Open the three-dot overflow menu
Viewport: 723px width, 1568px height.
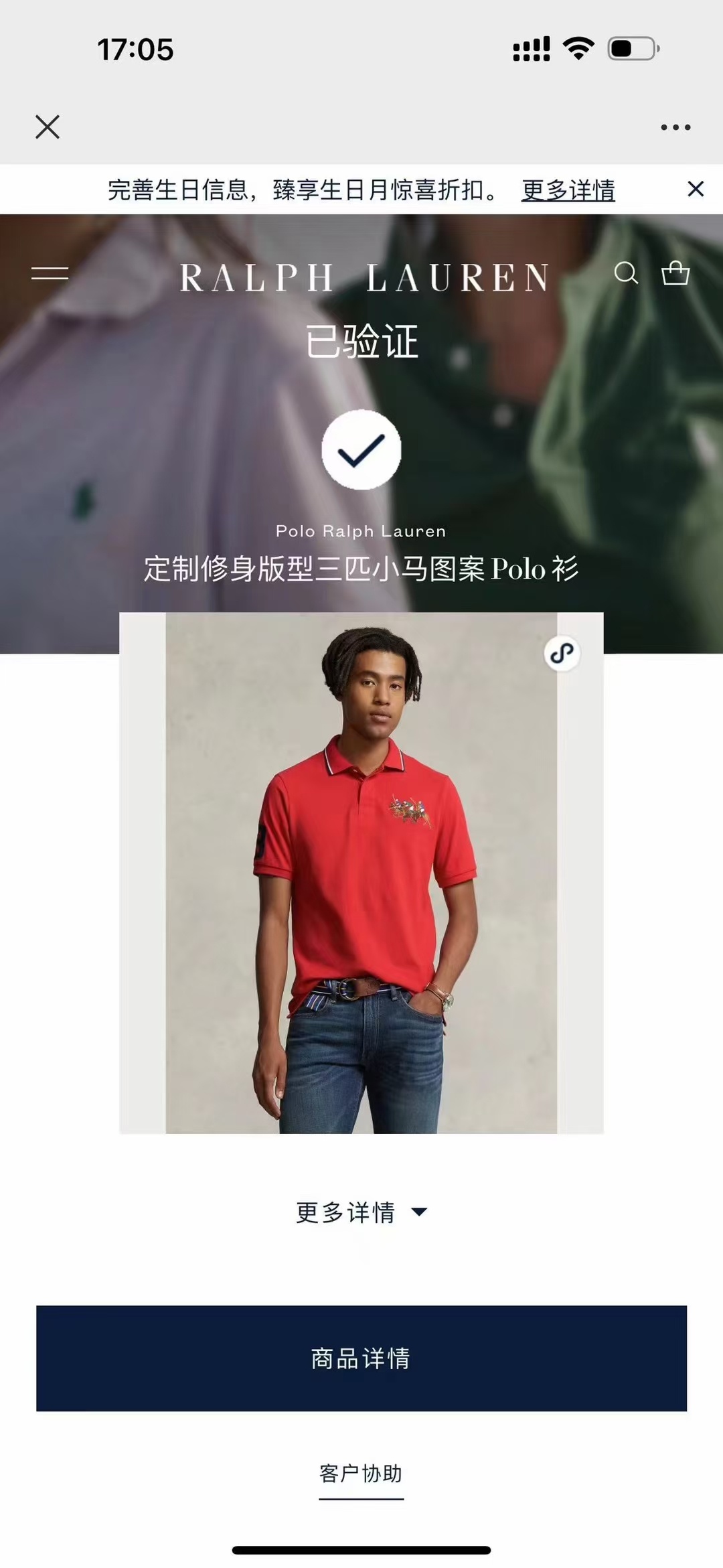tap(675, 127)
